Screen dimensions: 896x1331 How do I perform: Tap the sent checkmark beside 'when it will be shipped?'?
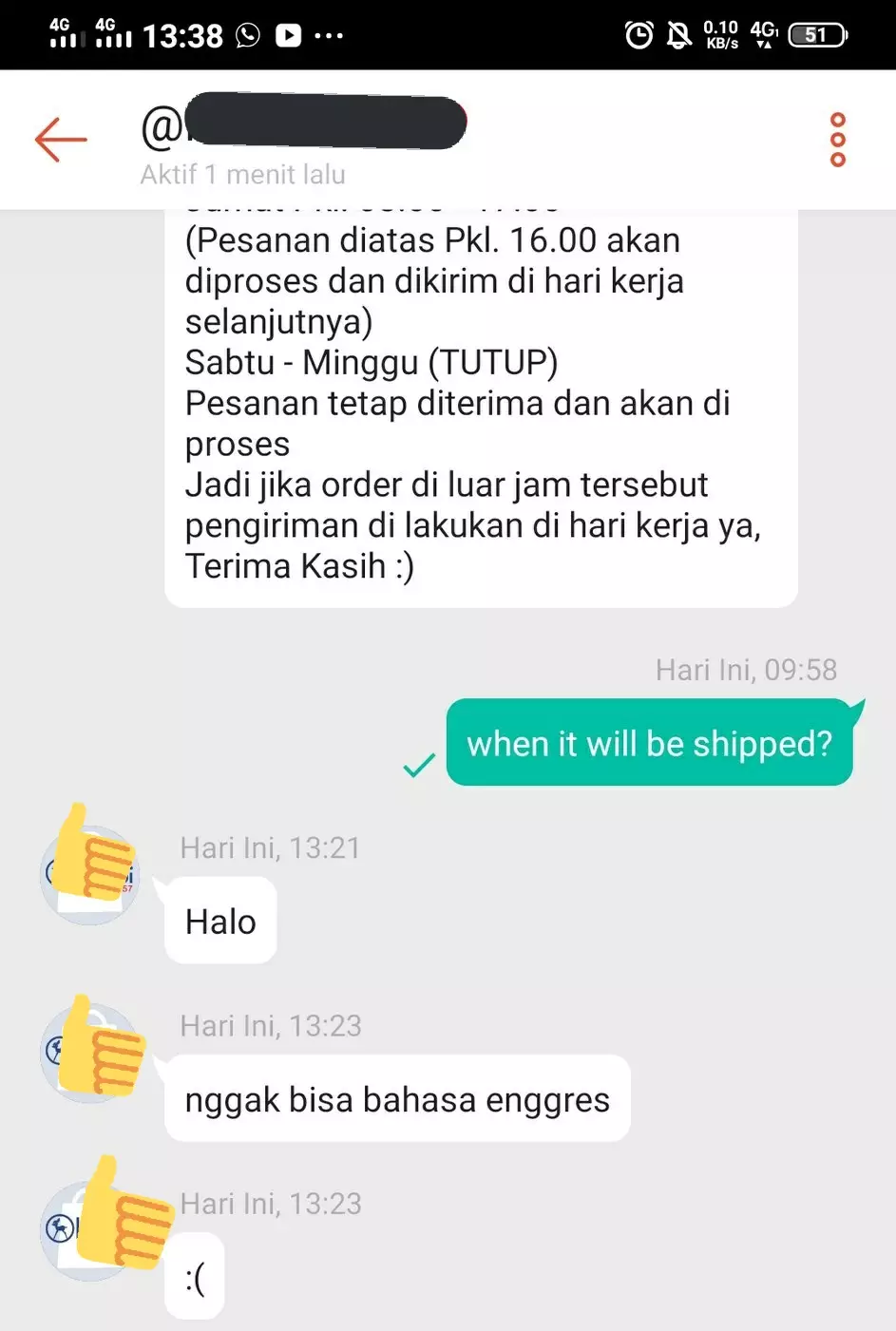(416, 766)
